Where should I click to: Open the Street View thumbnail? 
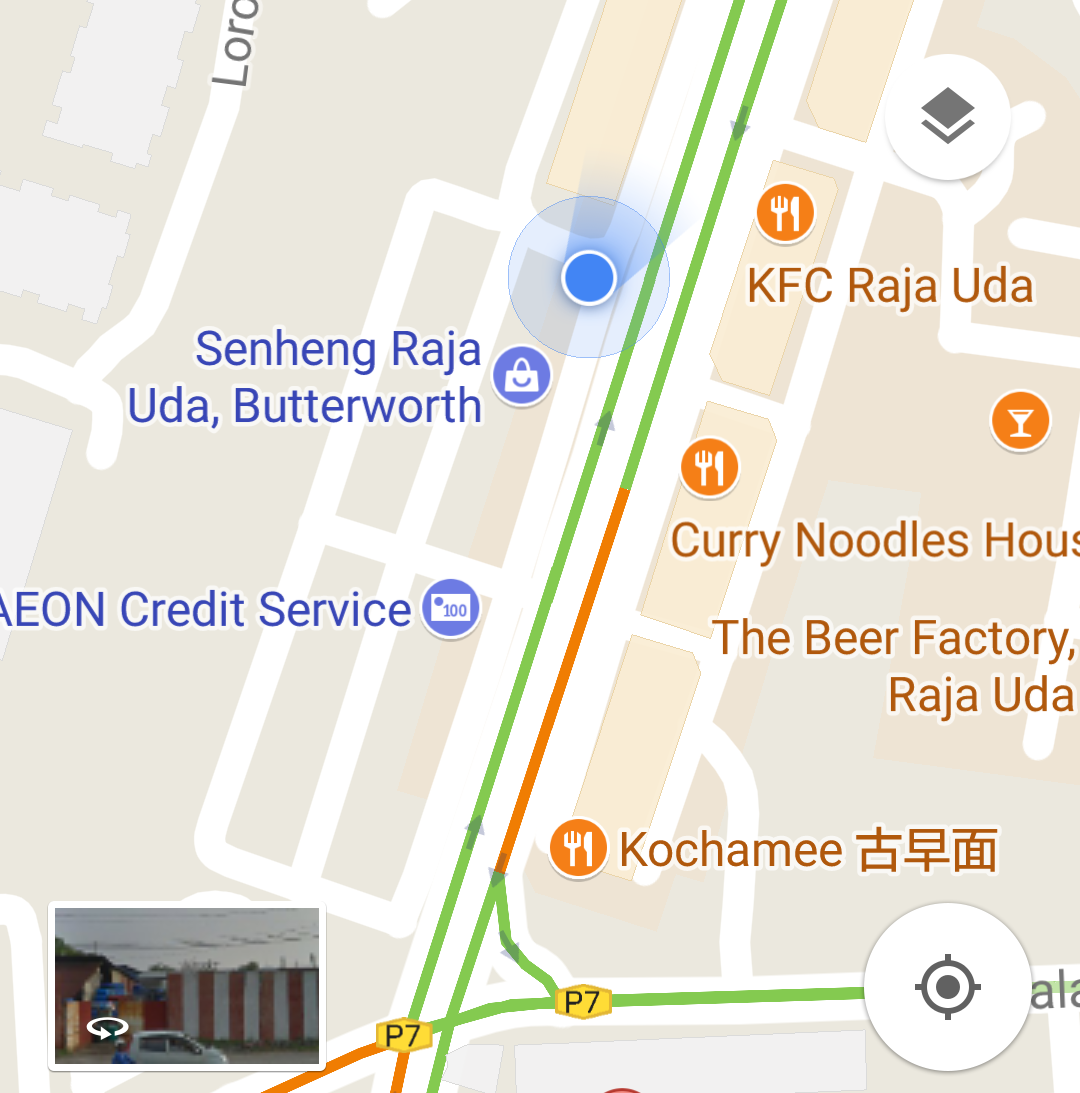pos(187,986)
